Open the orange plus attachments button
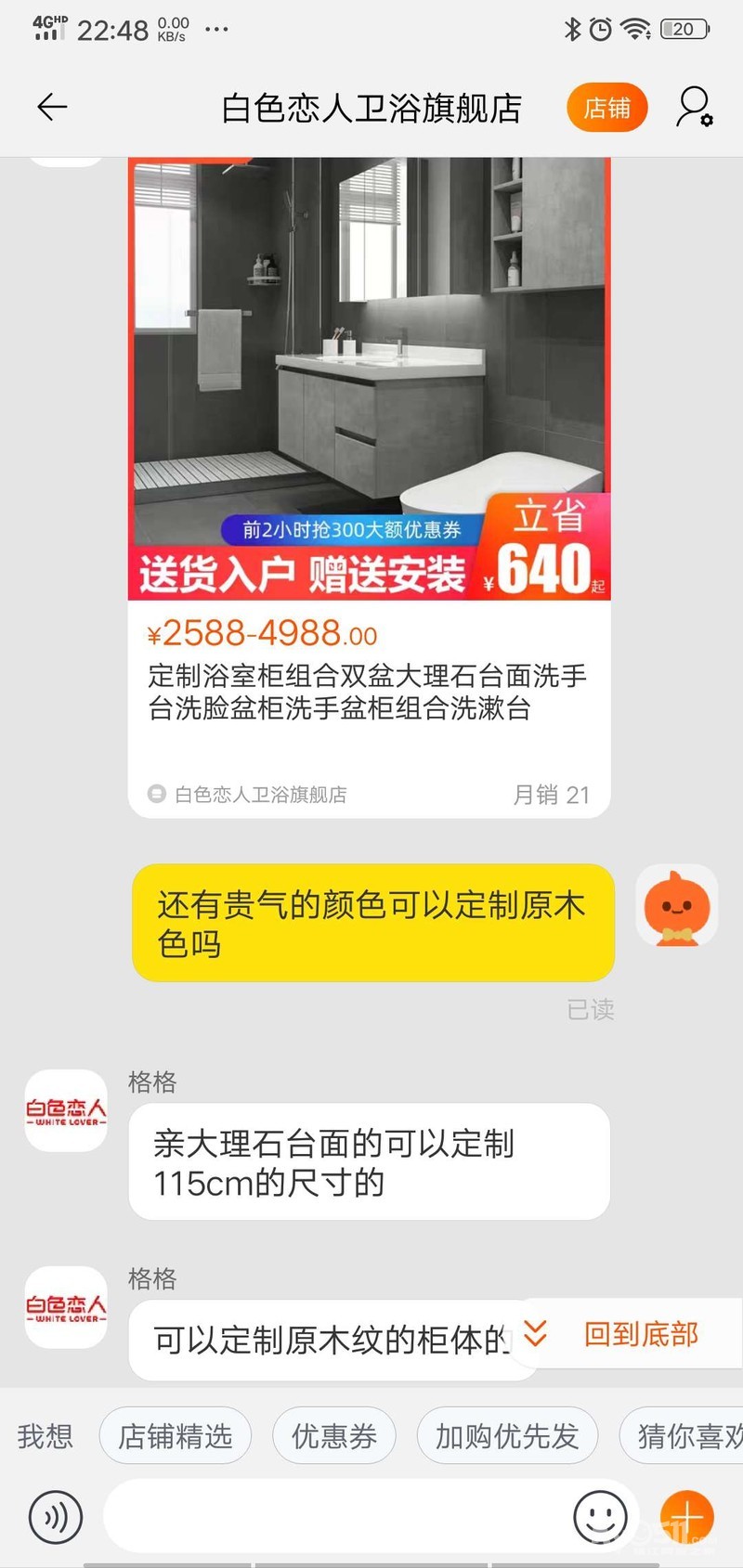The image size is (743, 1568). pos(686,1517)
